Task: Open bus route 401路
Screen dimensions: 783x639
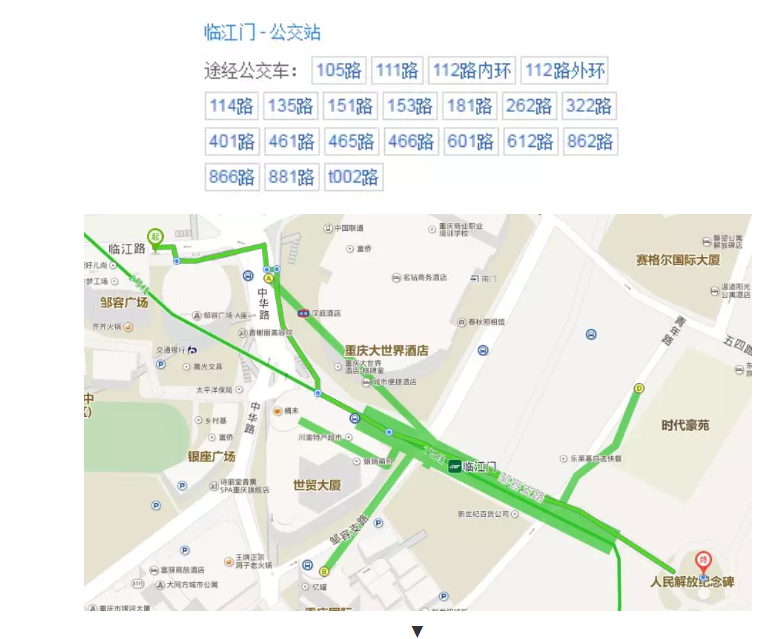Action: [x=232, y=141]
